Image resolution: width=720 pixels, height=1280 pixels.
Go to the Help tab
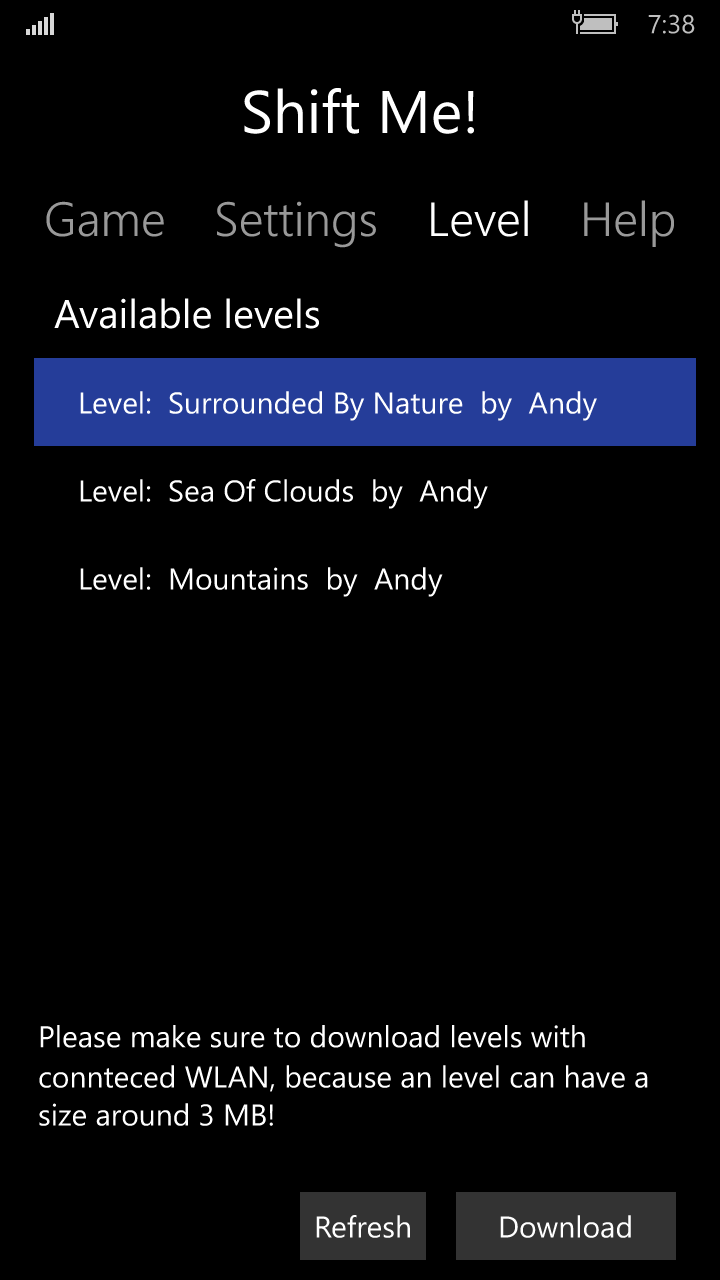(x=628, y=221)
